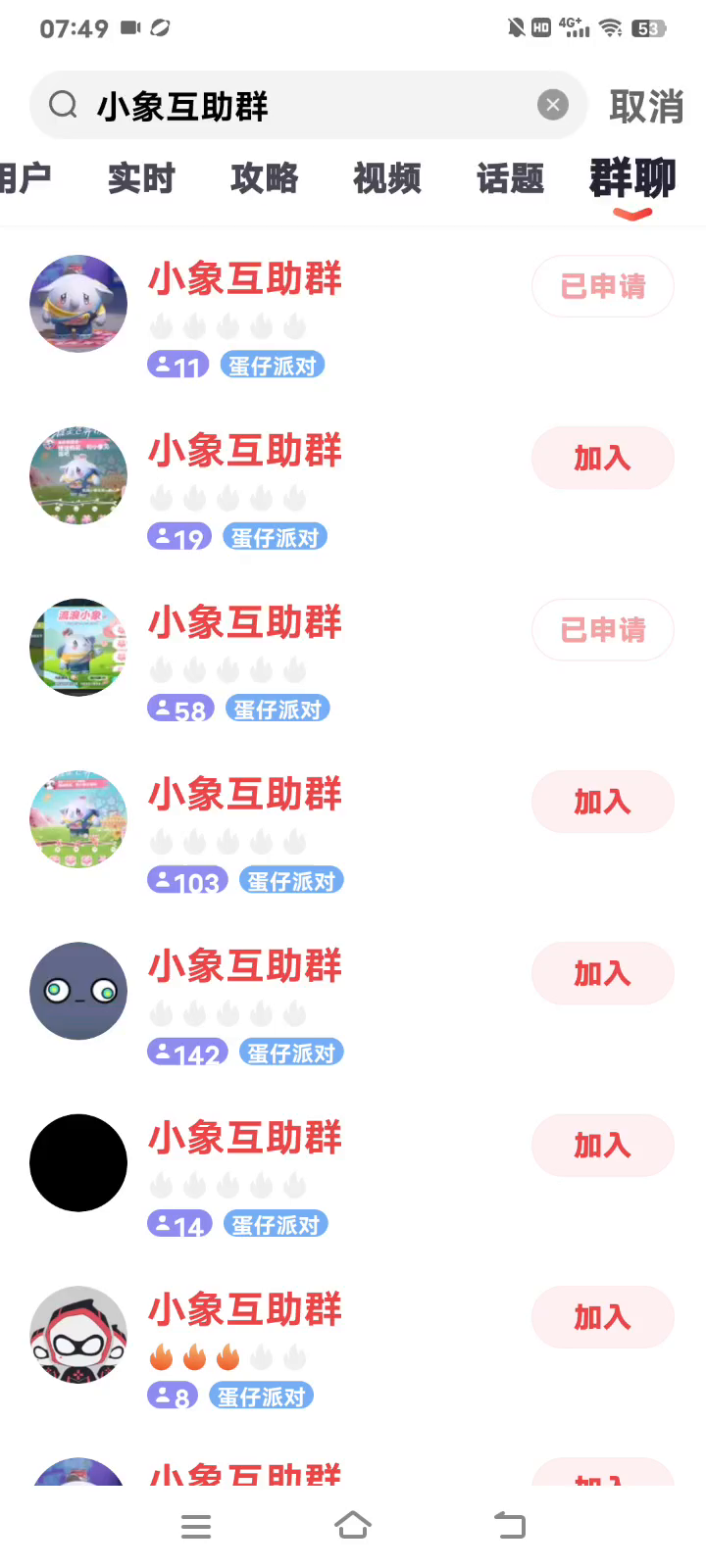Image resolution: width=706 pixels, height=1568 pixels.
Task: Switch to the 实时 tab
Action: 141,178
